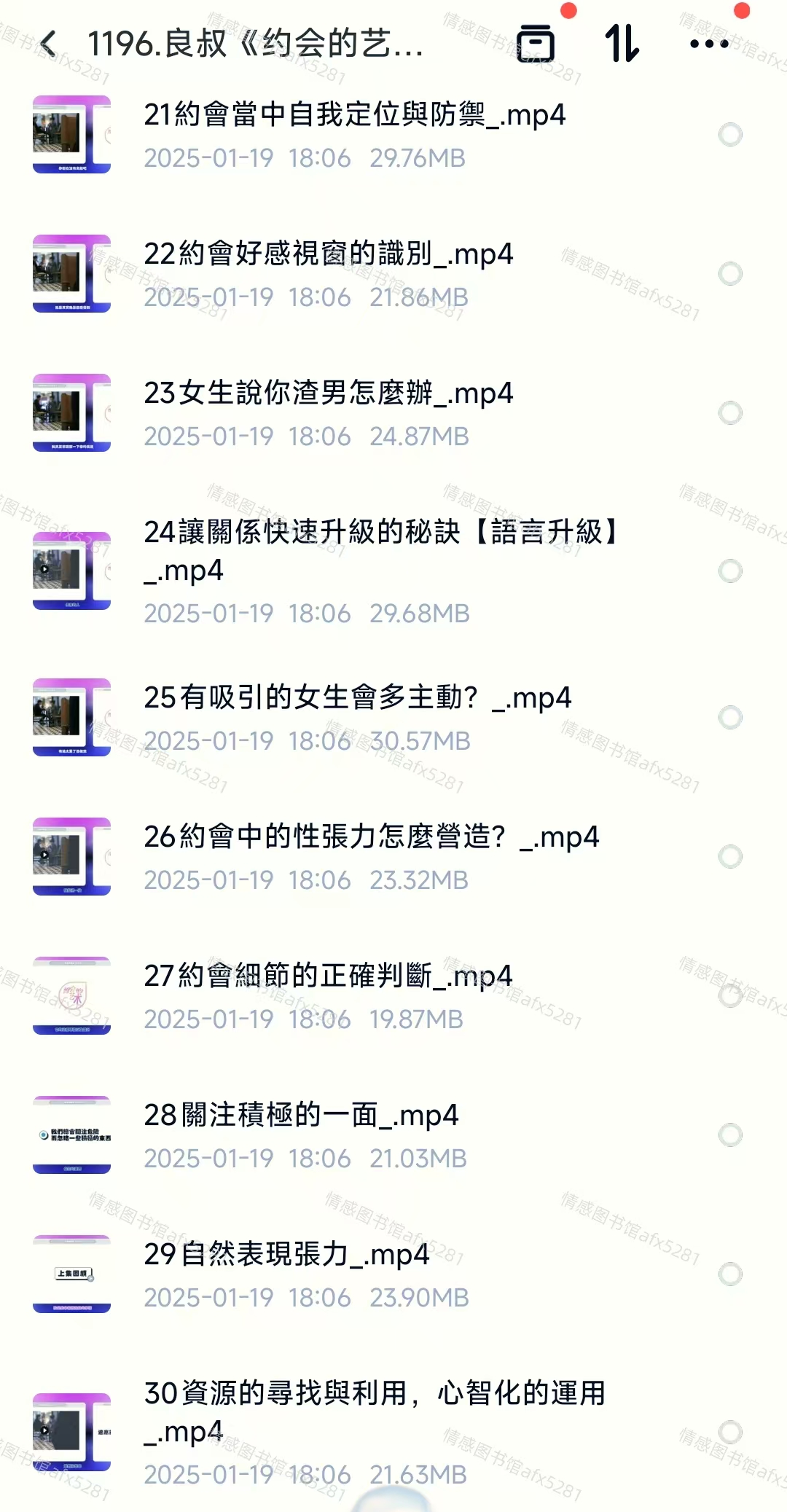Screen dimensions: 787x1512
Task: Open video 28關注積極的一面
Action: pos(300,1116)
